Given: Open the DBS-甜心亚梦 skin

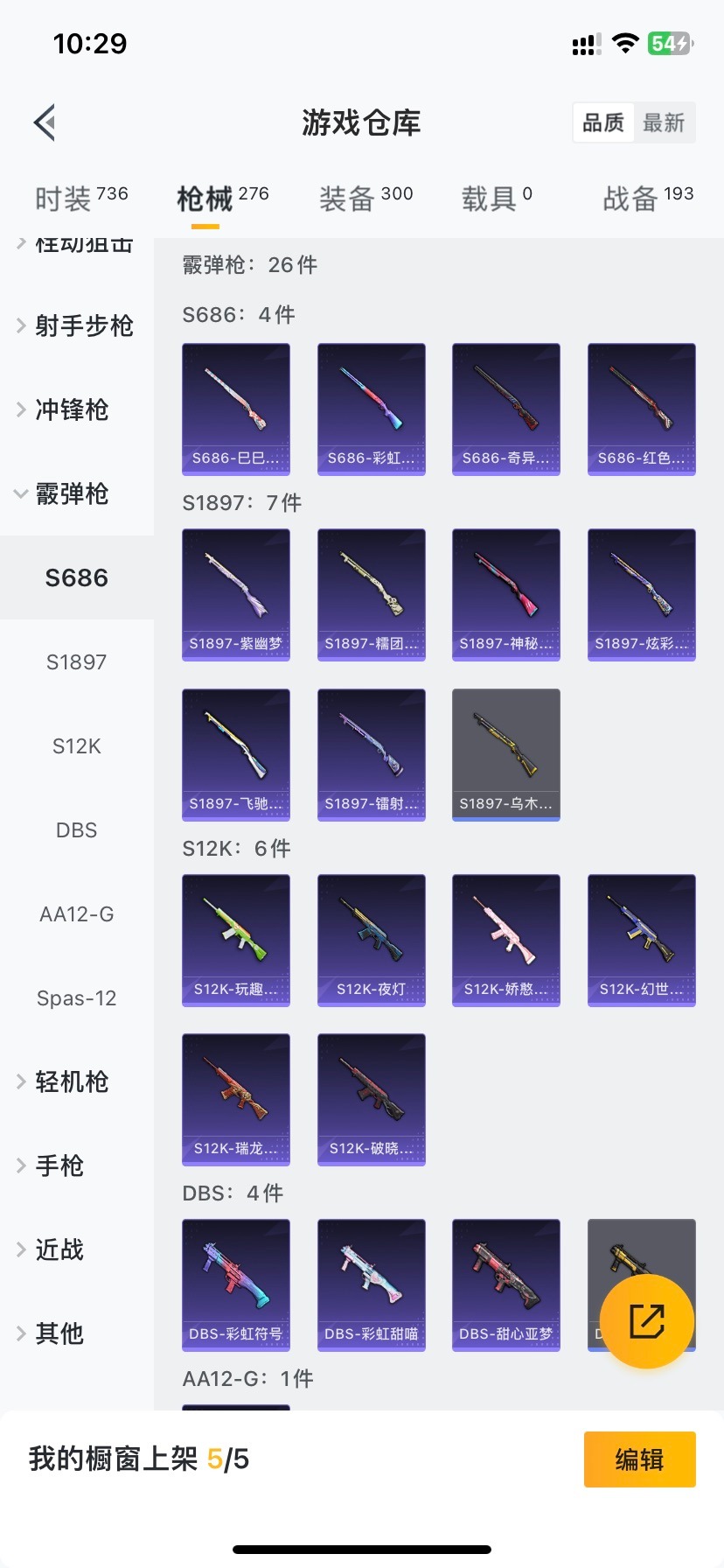Looking at the screenshot, I should pos(505,1284).
